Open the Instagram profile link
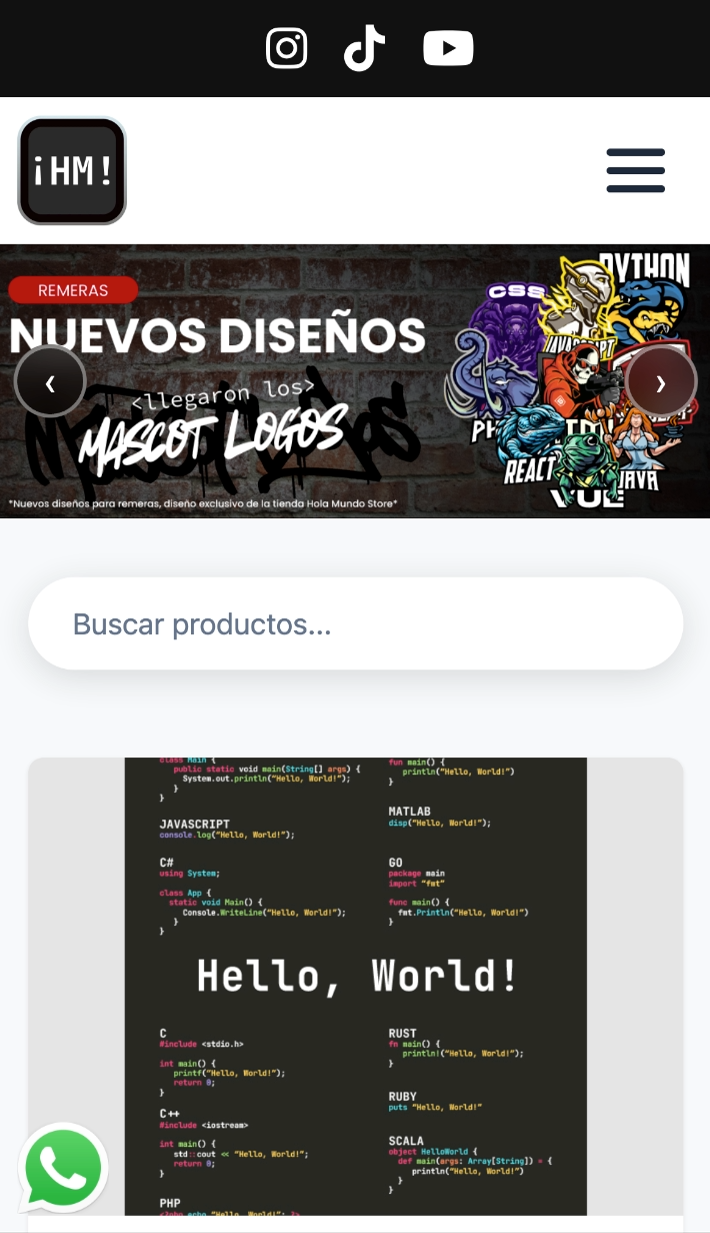710x1233 pixels. tap(286, 48)
